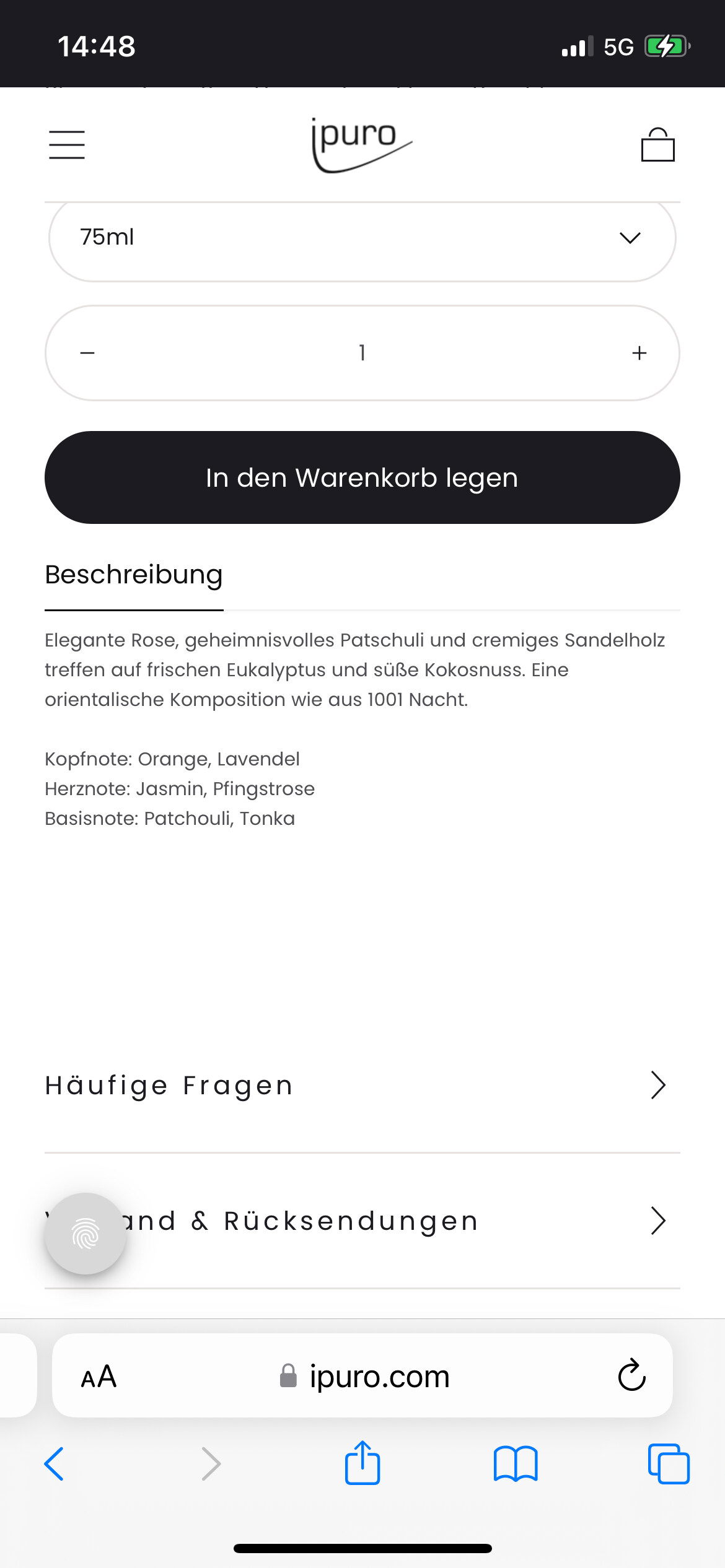Tap In den Warenkorb legen
Screen dimensions: 725x1568
362,477
